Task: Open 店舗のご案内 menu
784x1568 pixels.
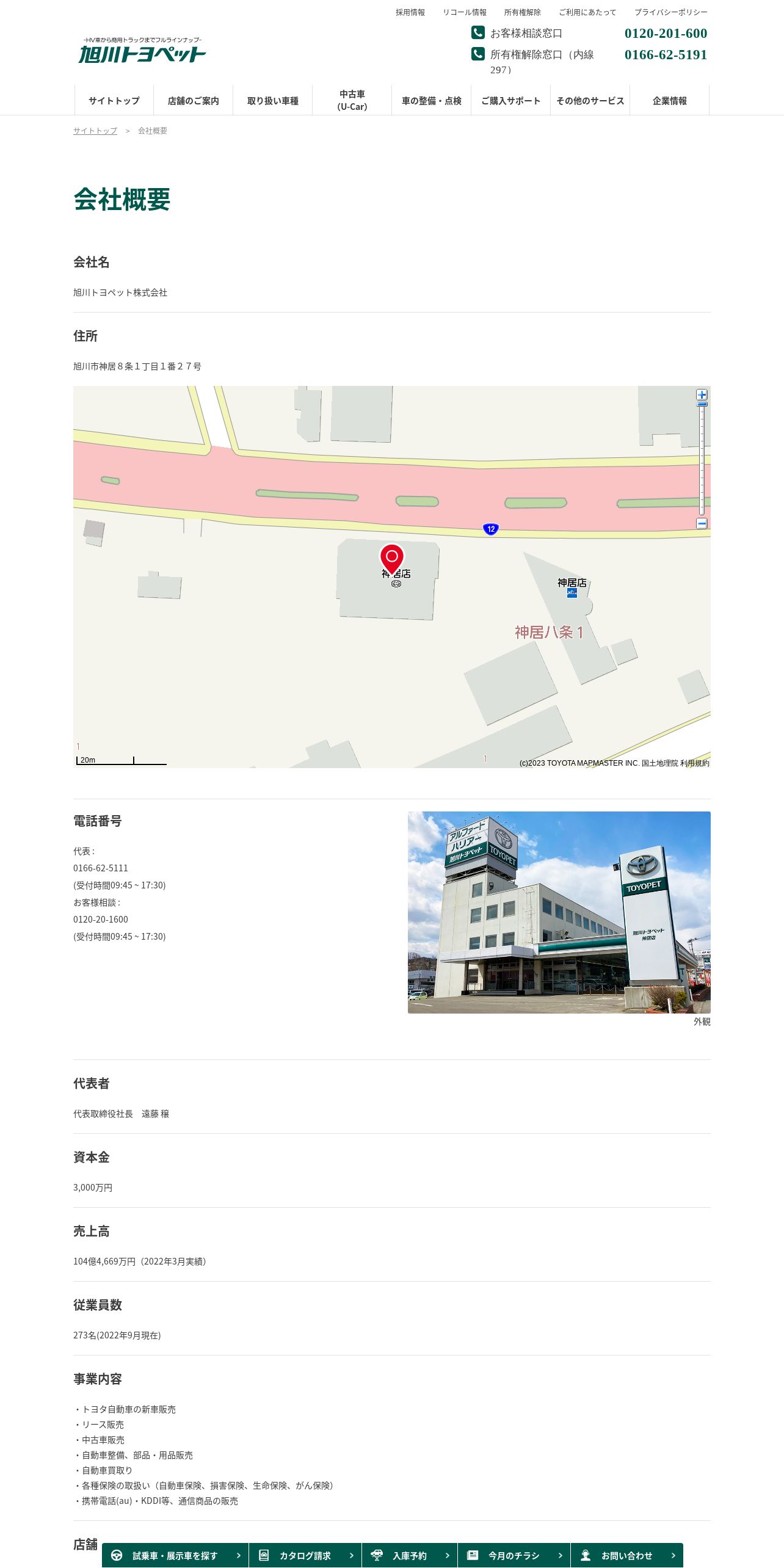Action: 194,101
